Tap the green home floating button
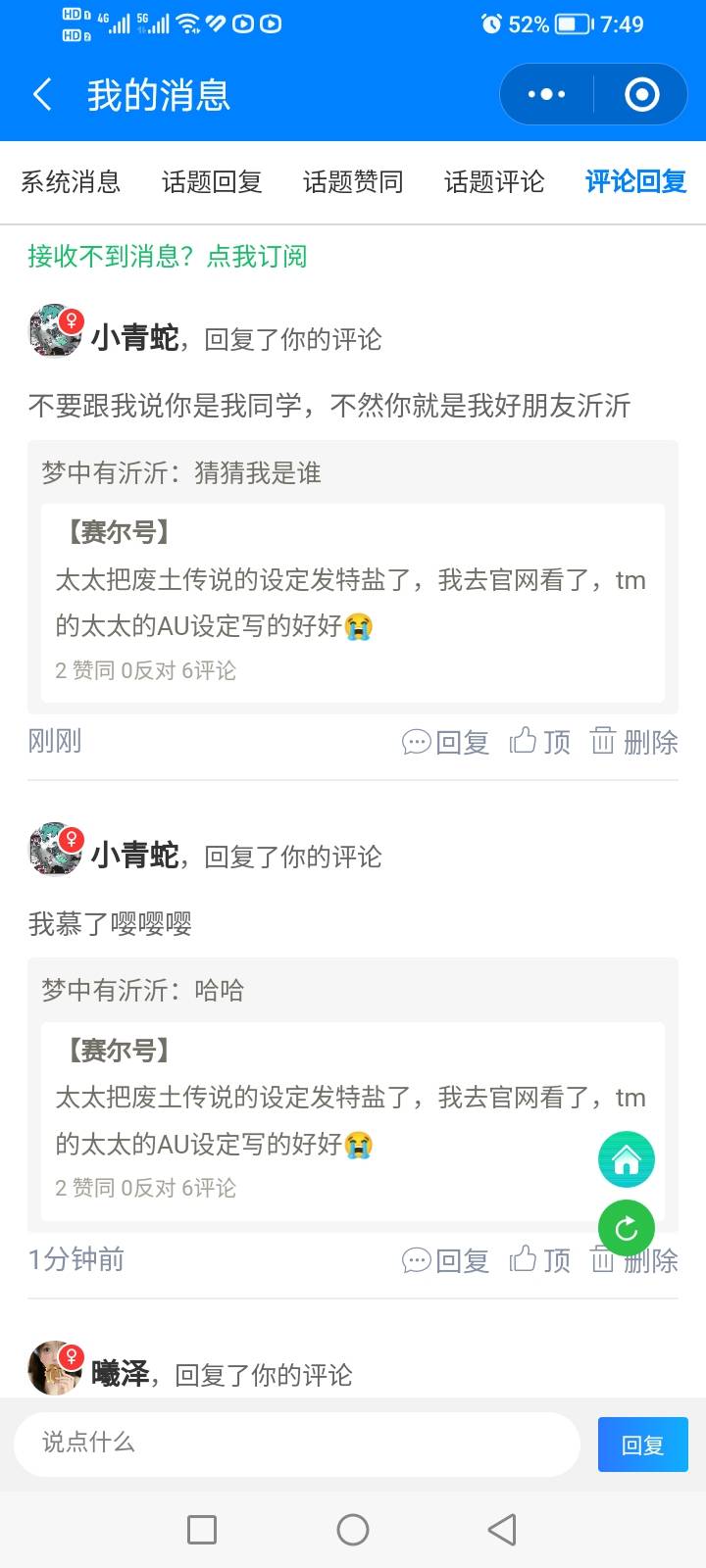706x1568 pixels. point(627,1159)
